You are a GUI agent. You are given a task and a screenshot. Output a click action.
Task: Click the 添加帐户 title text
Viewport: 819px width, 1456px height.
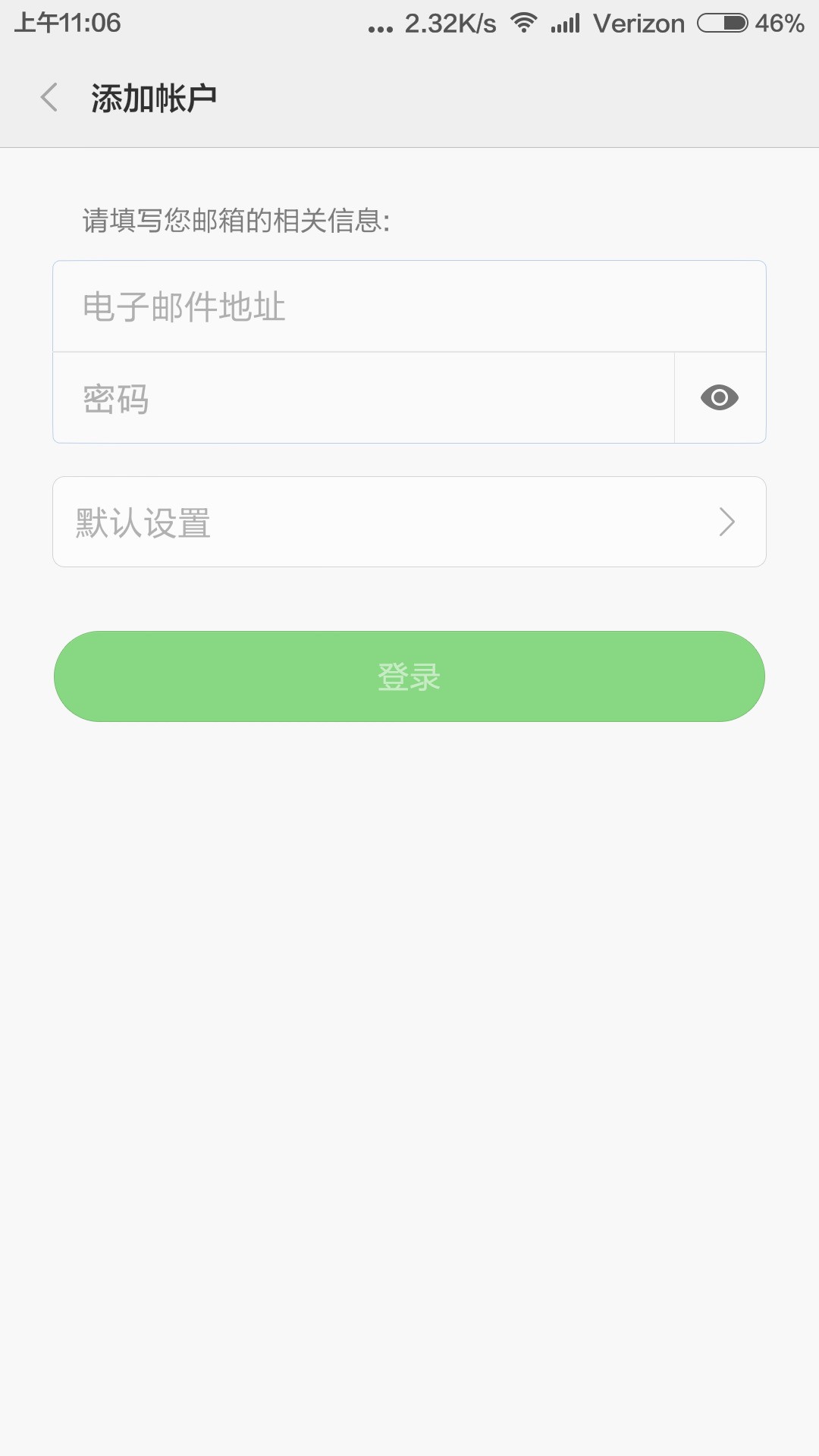153,97
